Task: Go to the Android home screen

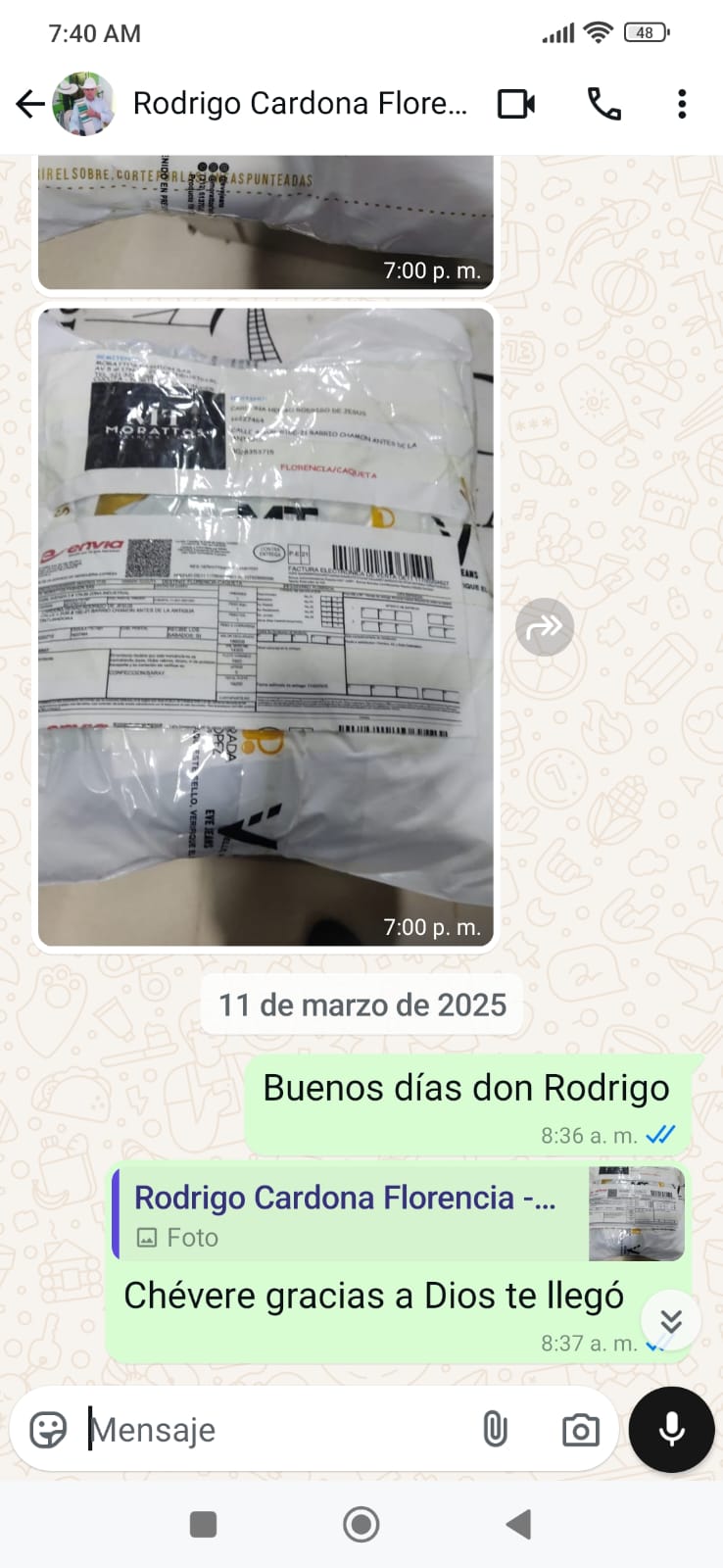Action: pyautogui.click(x=361, y=1524)
